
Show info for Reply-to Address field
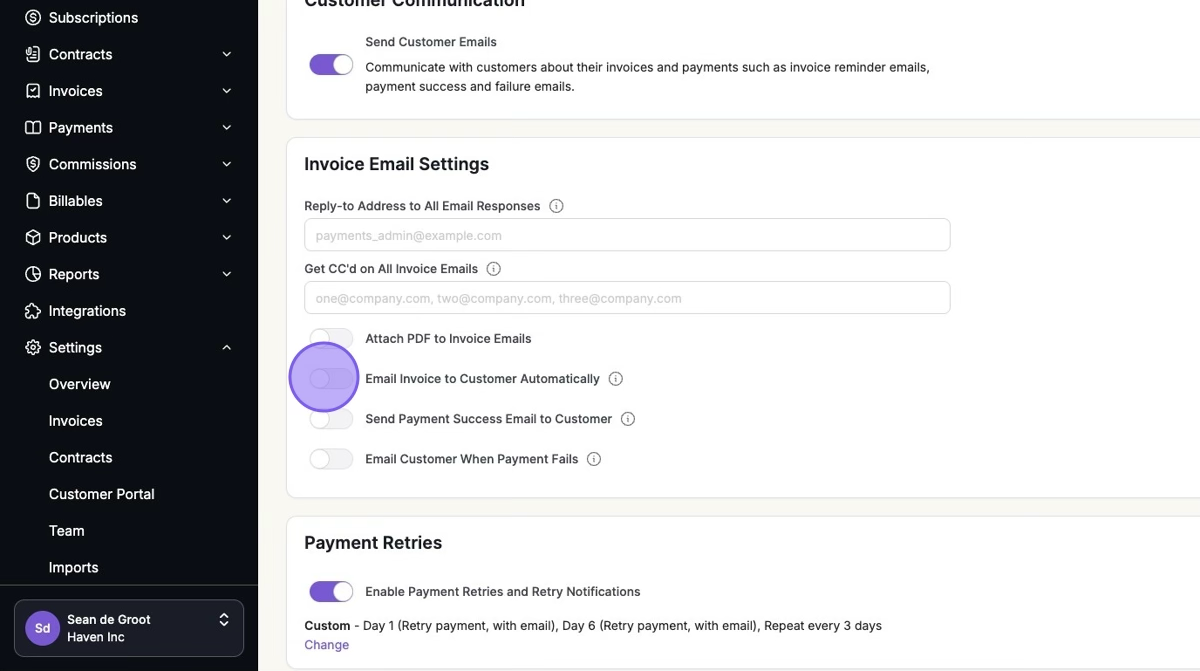point(557,206)
